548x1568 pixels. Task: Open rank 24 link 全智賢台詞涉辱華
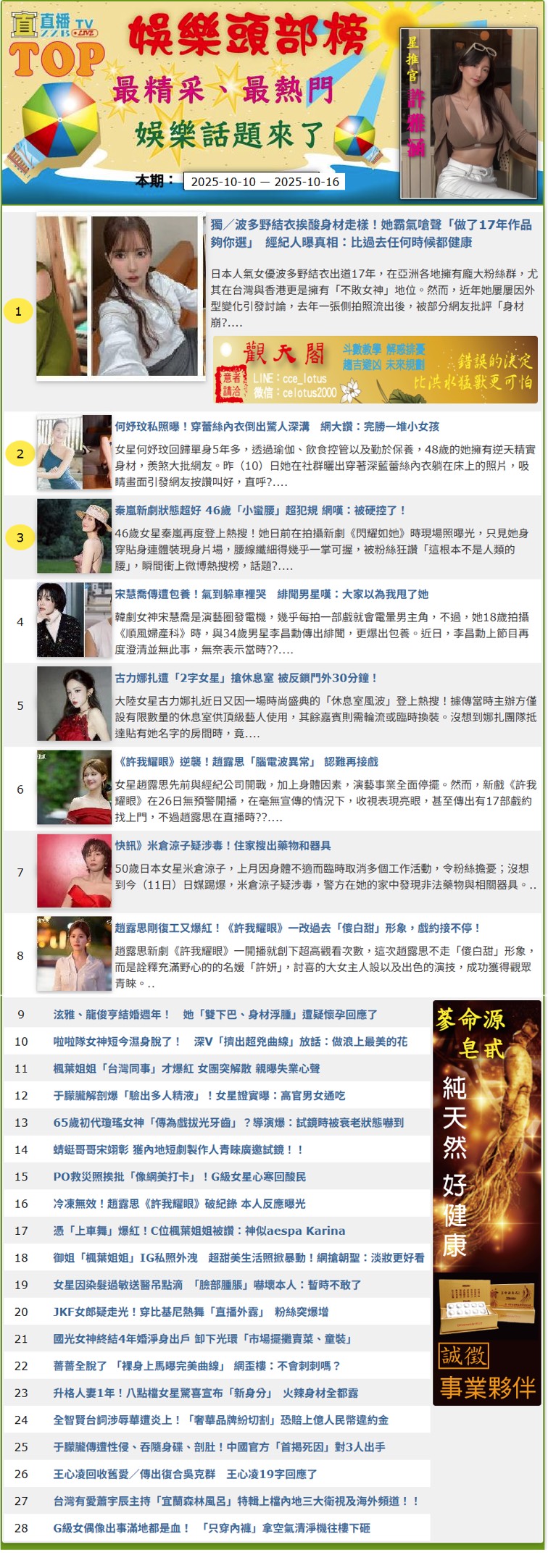coord(220,1420)
